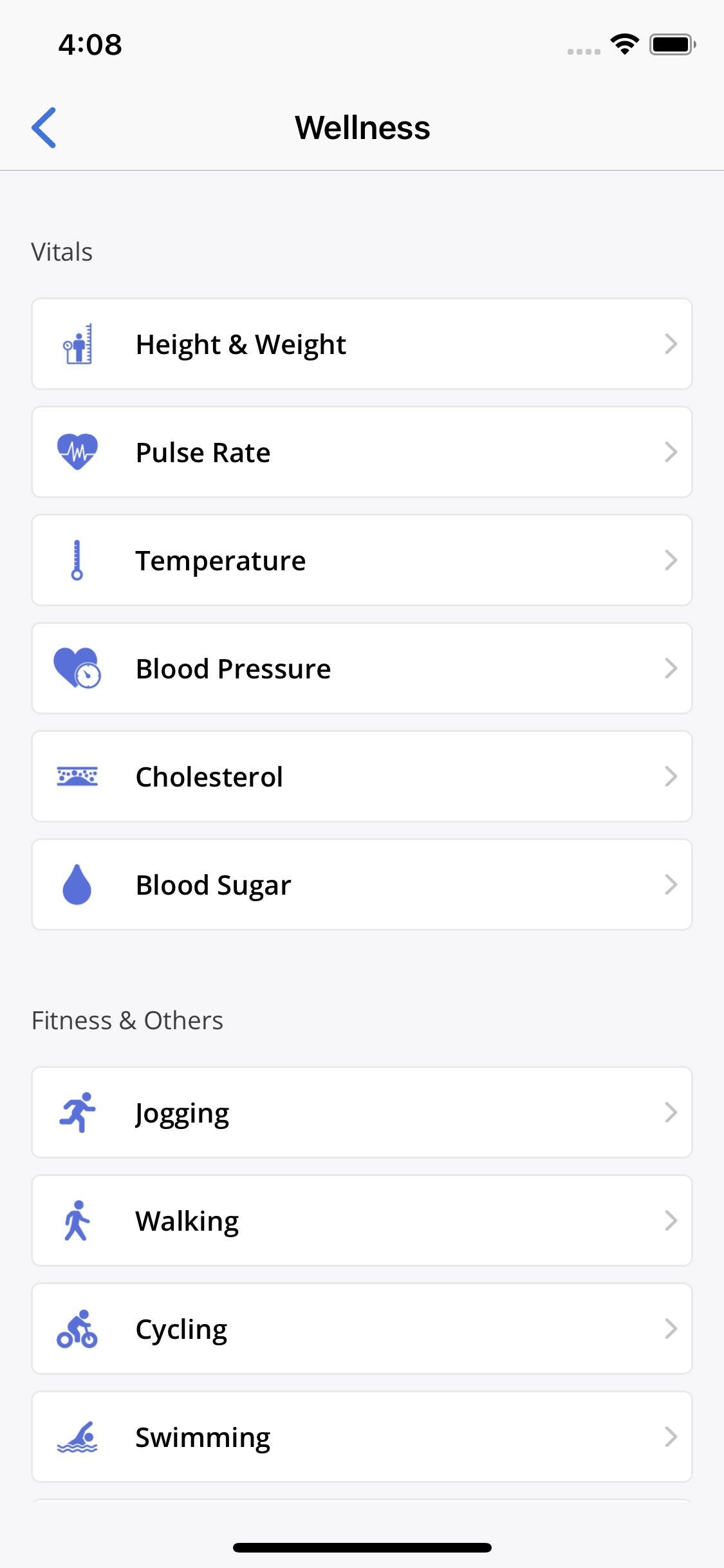The image size is (724, 1568).
Task: Open the Cholesterol record
Action: (362, 776)
